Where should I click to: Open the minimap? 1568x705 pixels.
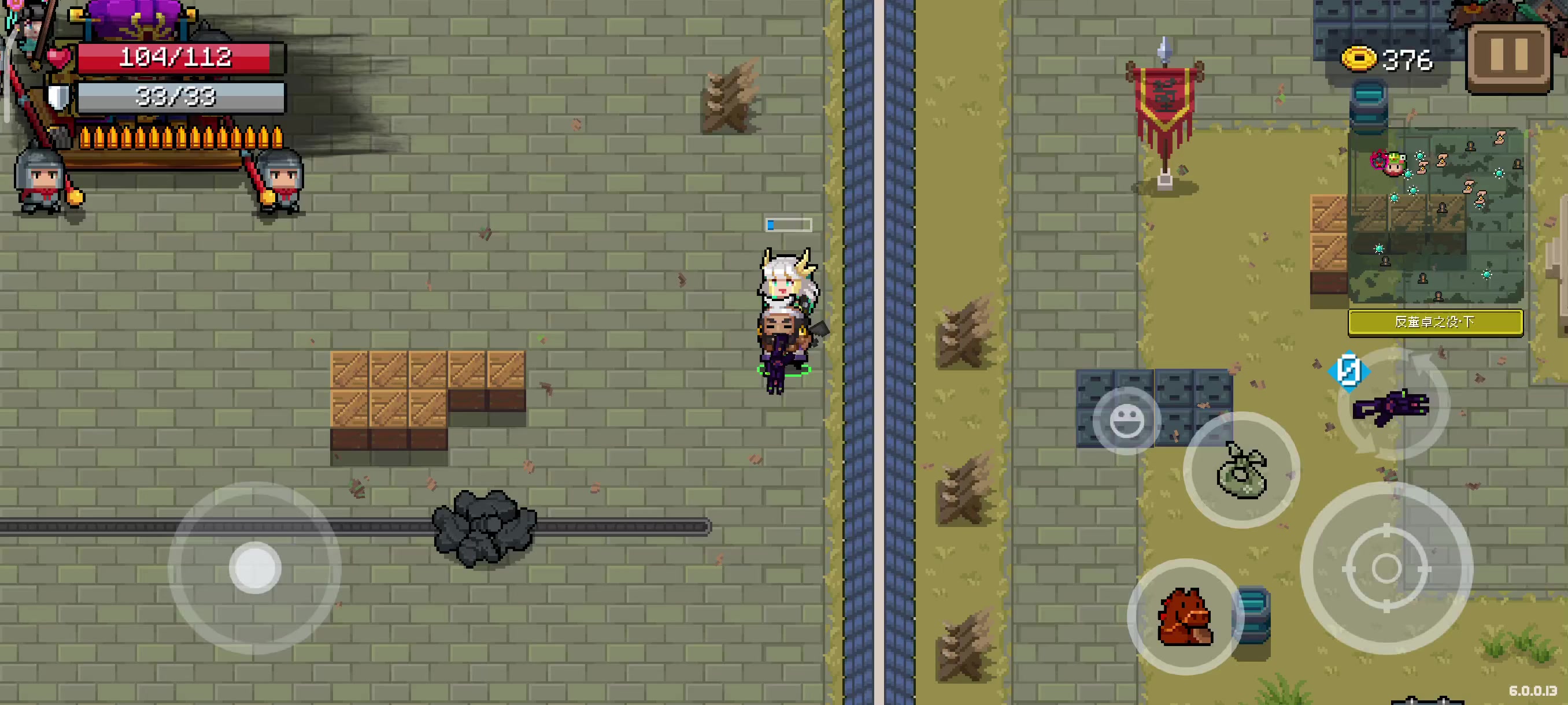click(x=1436, y=215)
